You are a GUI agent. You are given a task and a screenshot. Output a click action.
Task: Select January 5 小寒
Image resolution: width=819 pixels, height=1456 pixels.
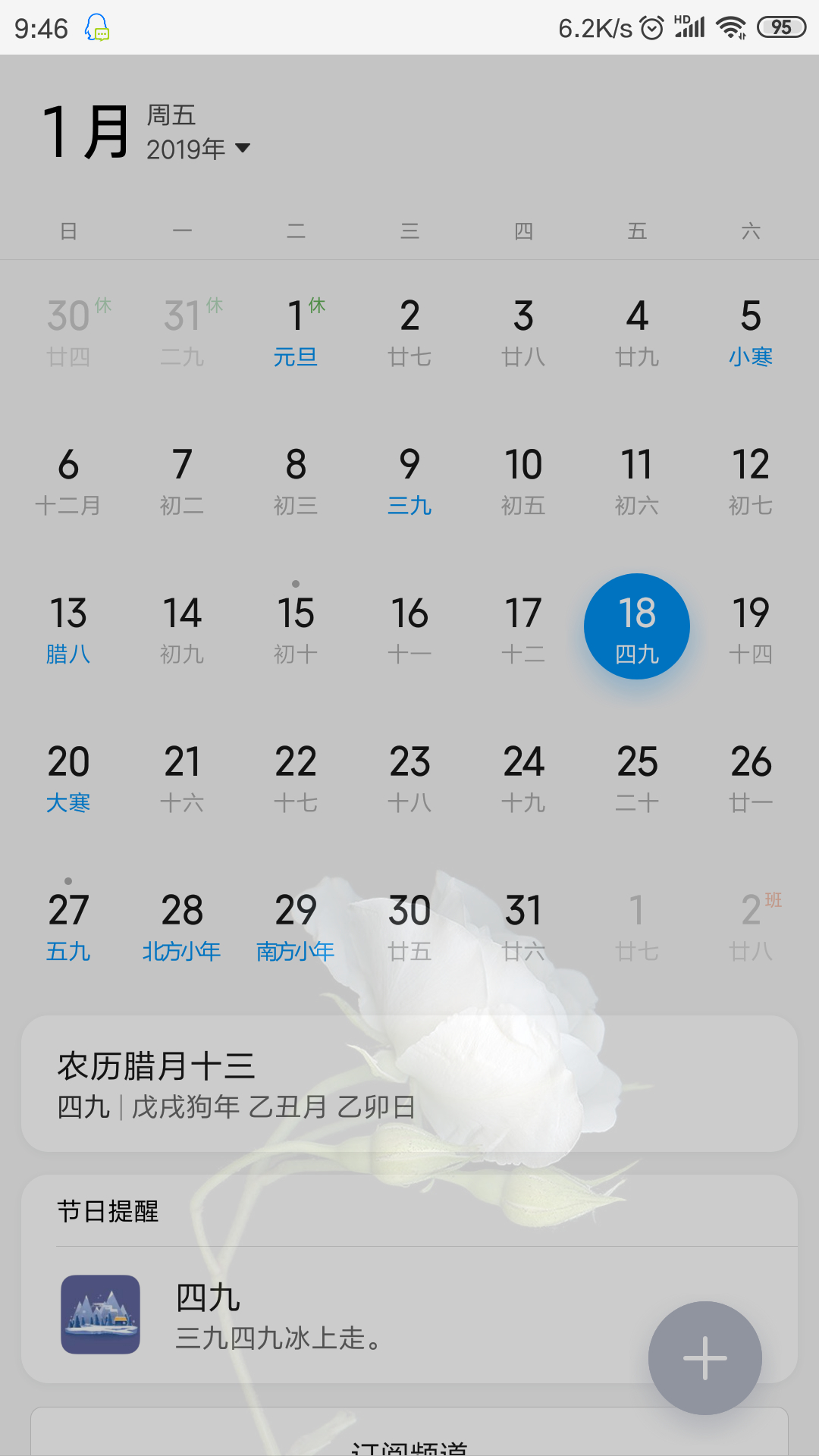pos(751,332)
